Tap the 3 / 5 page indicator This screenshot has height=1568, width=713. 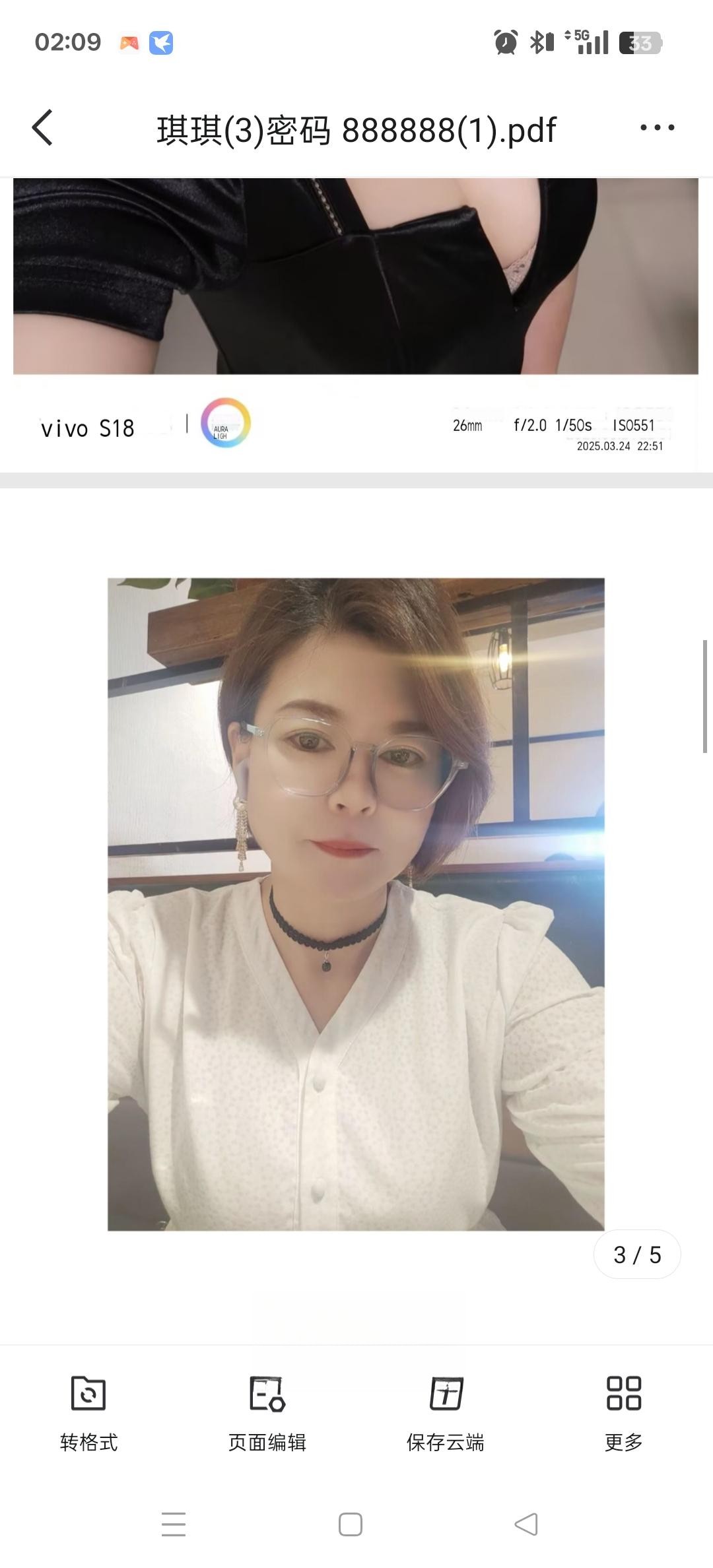pos(637,1255)
